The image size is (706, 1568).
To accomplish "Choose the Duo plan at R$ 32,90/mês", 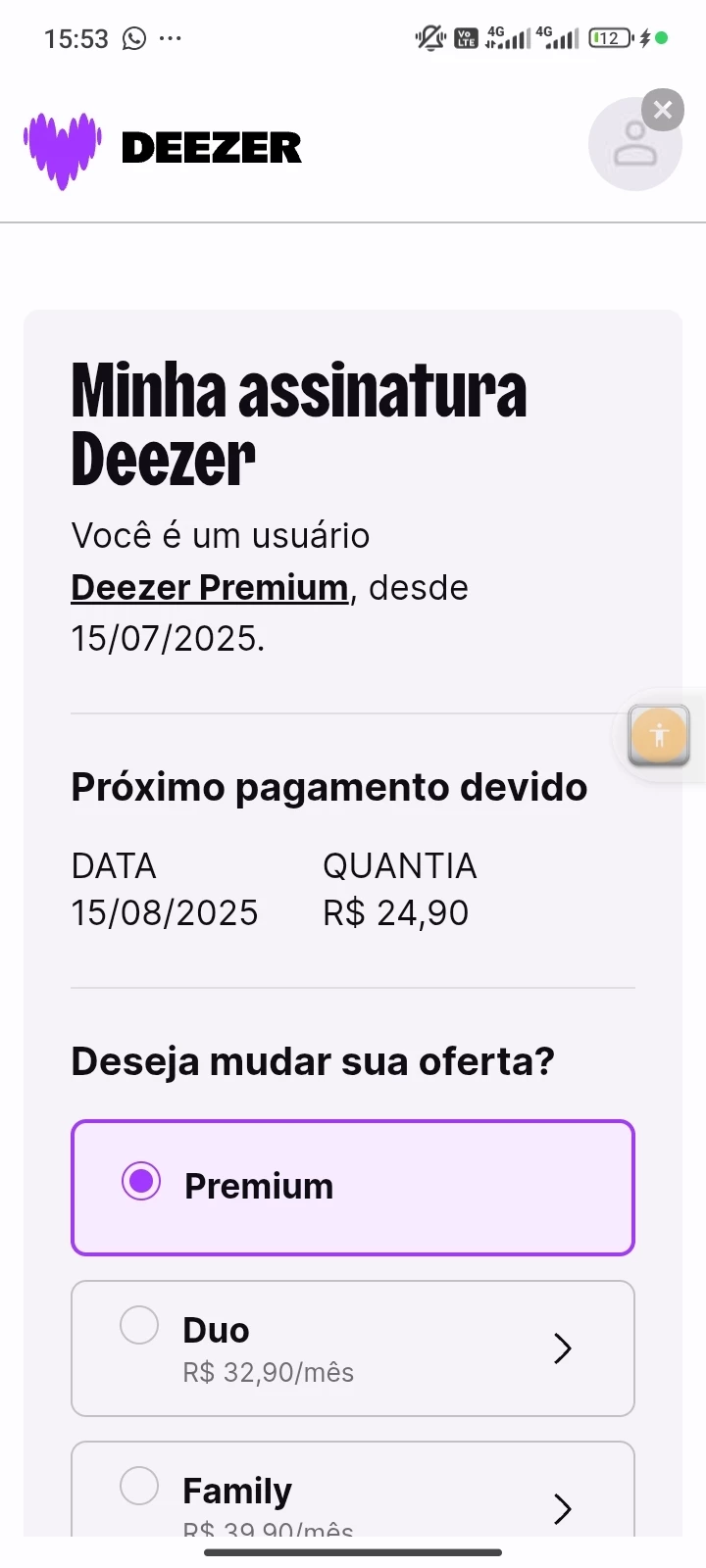I will click(353, 1348).
